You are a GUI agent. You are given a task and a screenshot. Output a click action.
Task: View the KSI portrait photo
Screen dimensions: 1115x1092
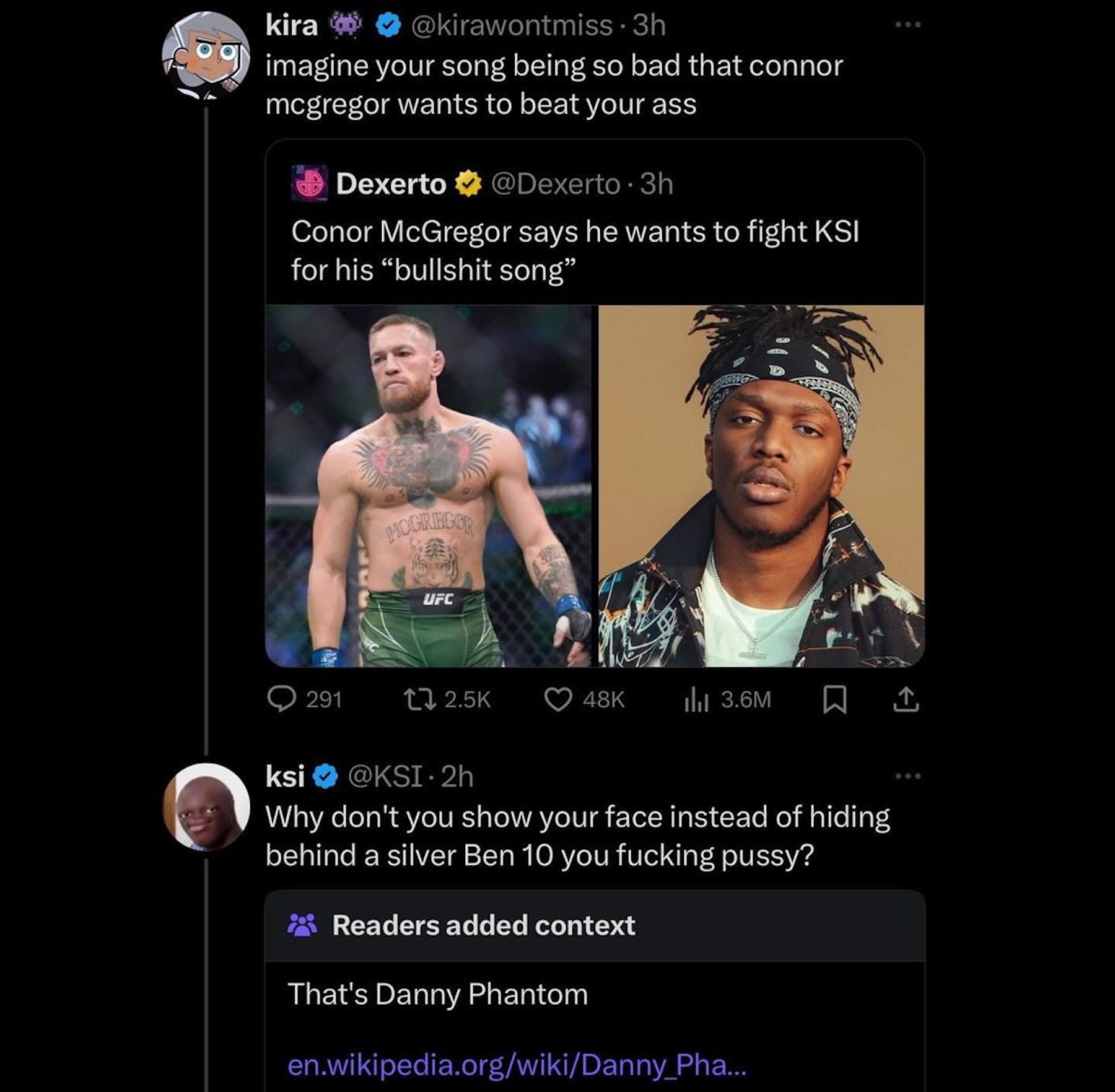click(761, 486)
